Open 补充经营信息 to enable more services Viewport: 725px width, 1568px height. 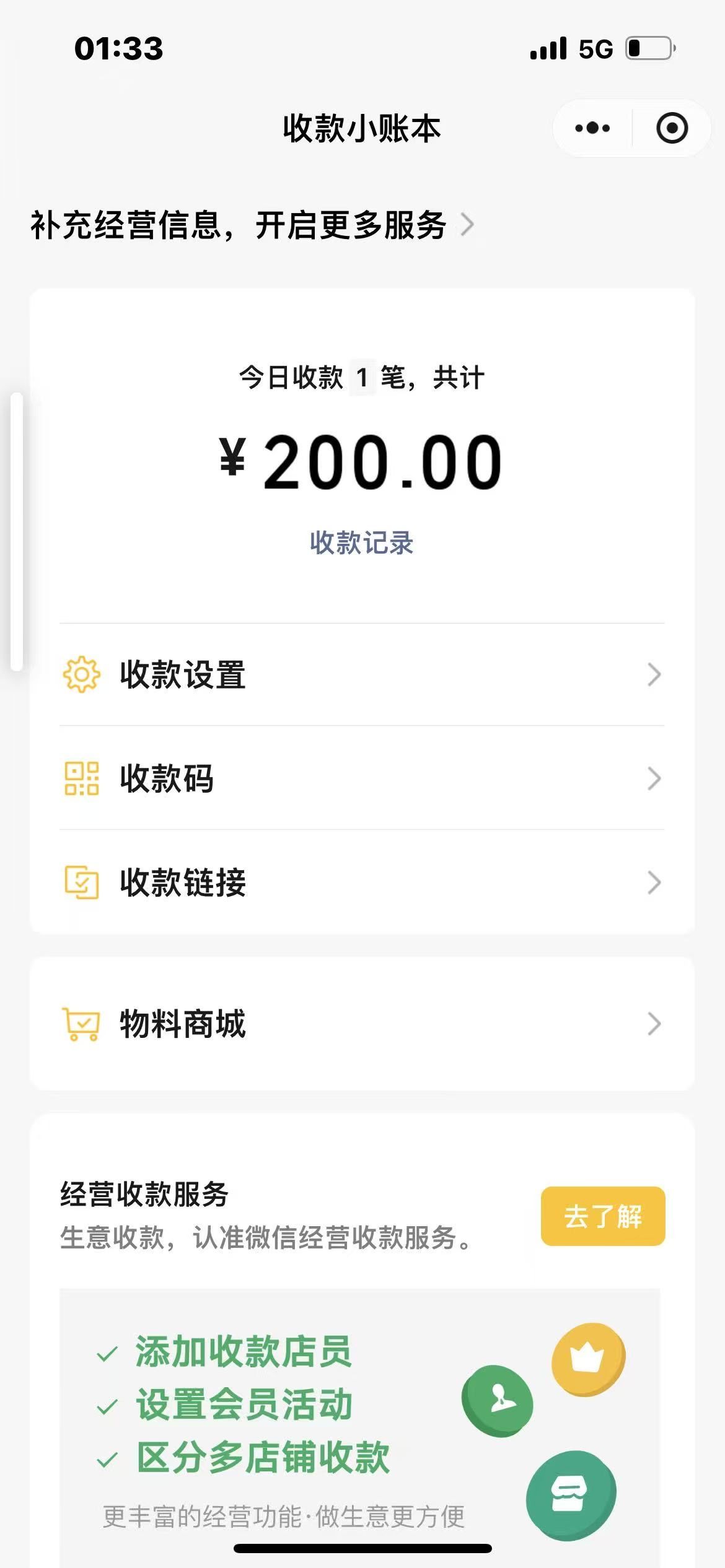252,225
